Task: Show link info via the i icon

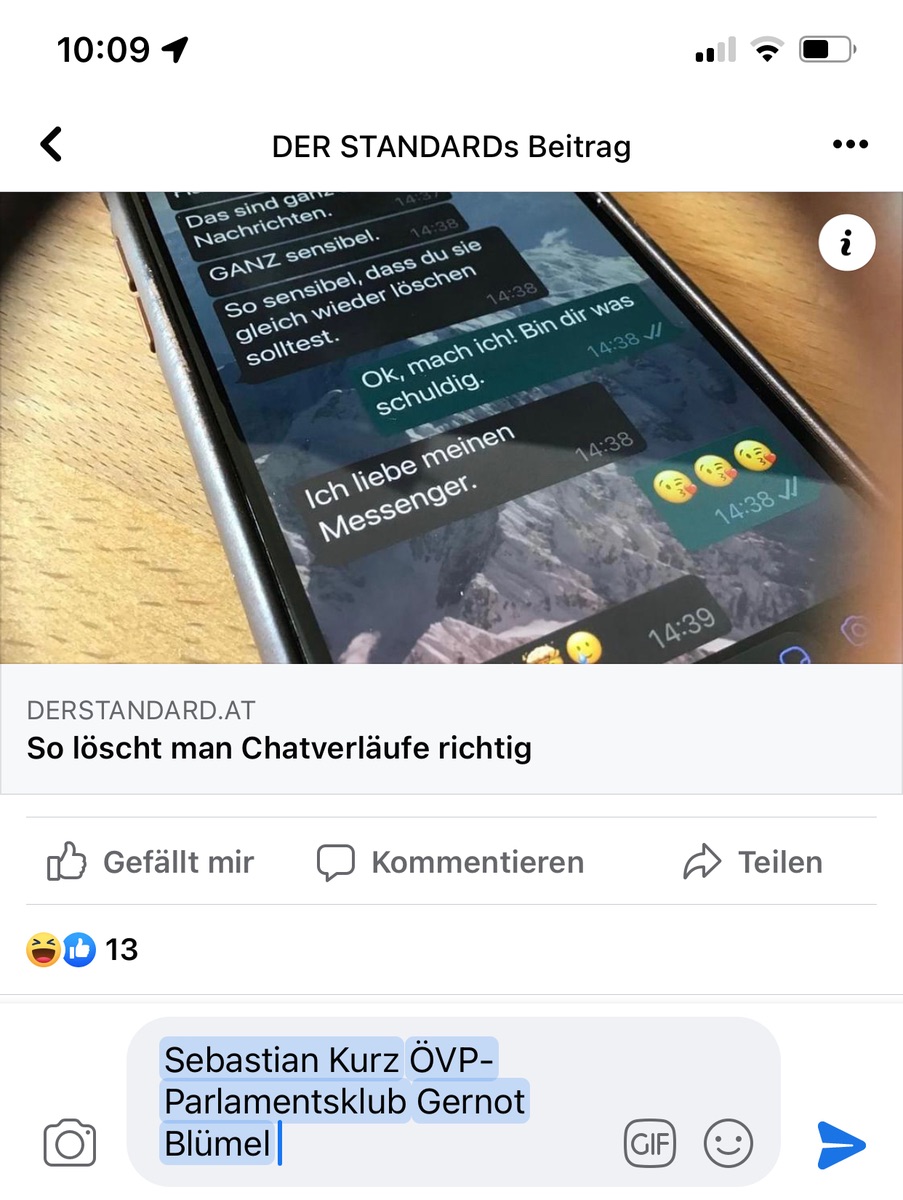Action: click(x=846, y=244)
